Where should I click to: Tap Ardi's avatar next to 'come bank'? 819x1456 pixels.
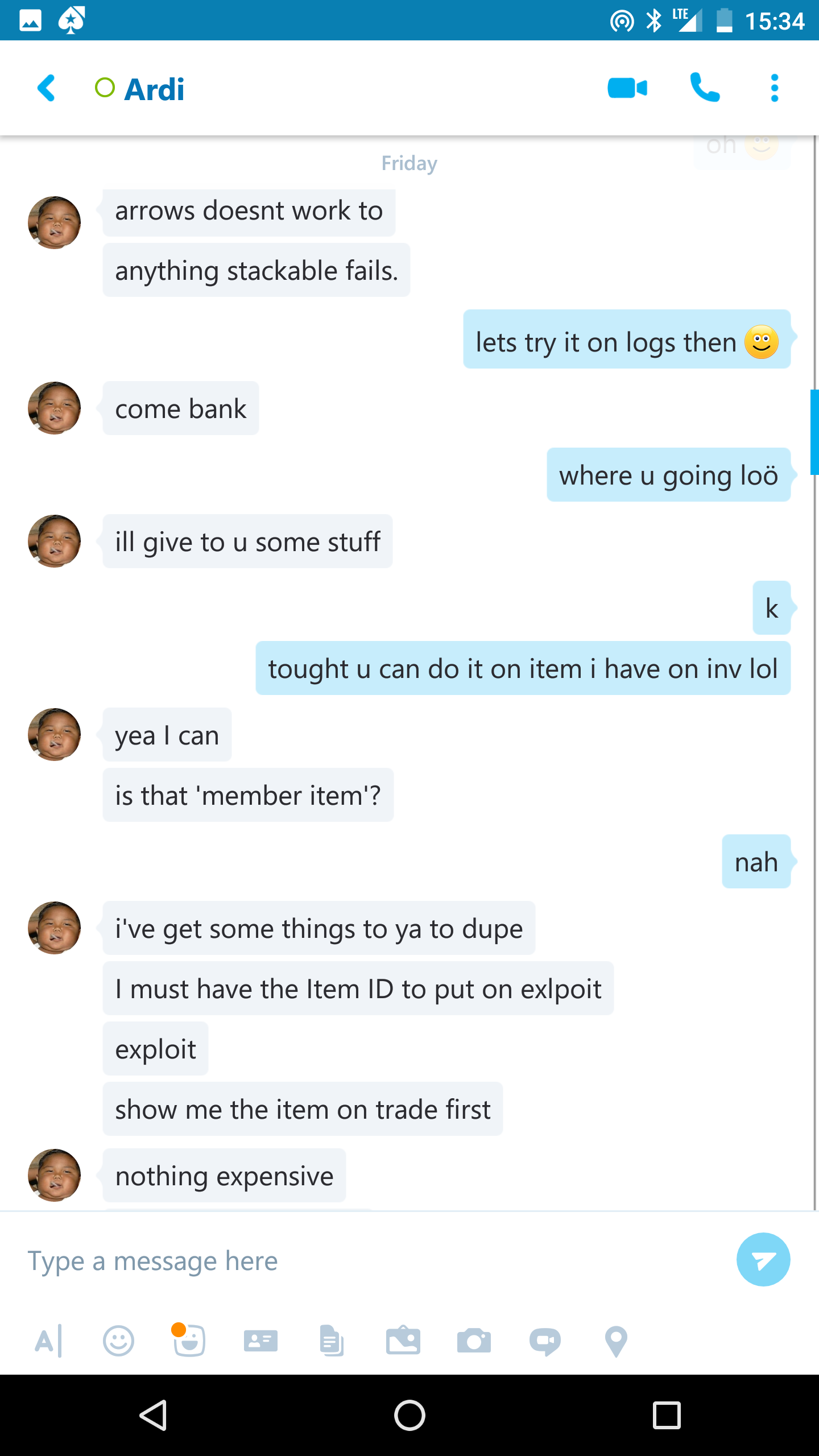(x=54, y=408)
